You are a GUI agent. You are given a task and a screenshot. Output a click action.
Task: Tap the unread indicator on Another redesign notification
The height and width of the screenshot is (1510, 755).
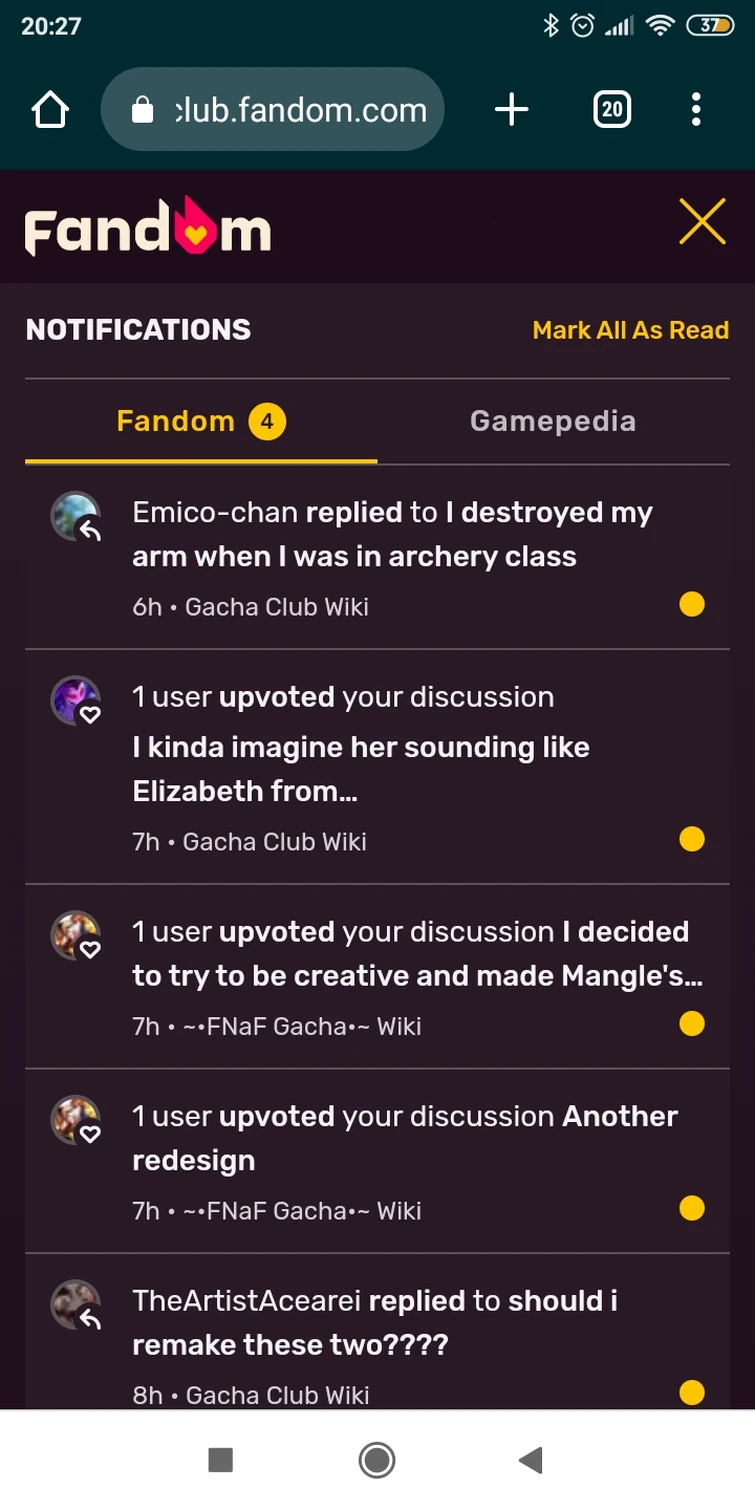point(691,1208)
